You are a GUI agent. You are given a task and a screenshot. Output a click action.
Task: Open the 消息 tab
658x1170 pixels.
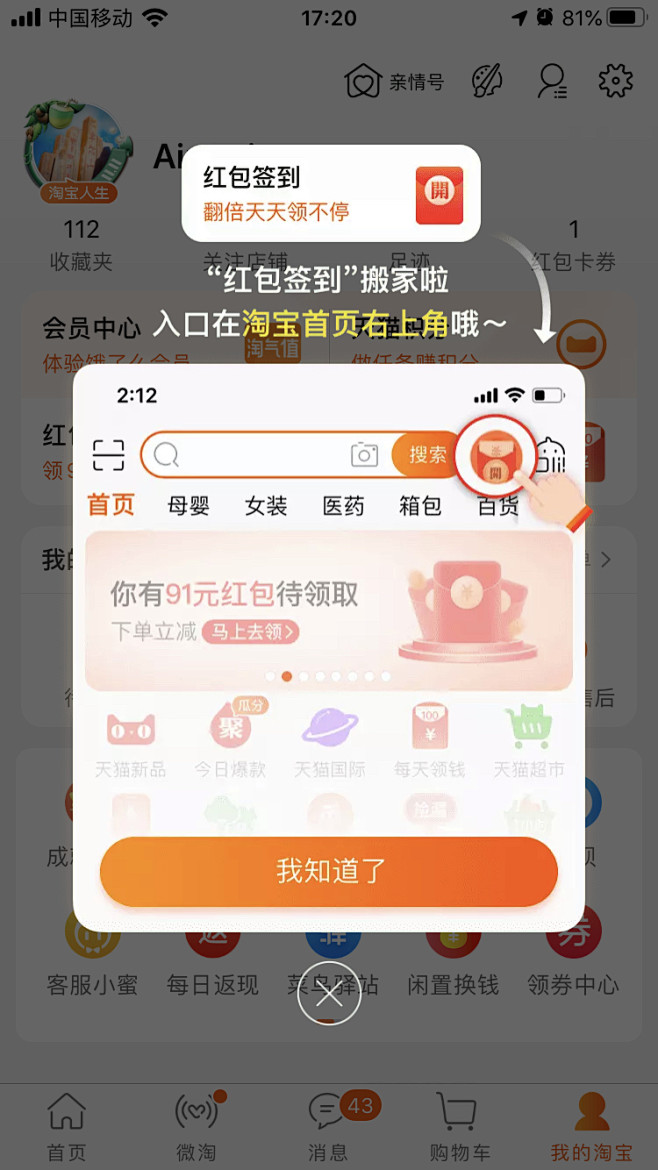(329, 1127)
